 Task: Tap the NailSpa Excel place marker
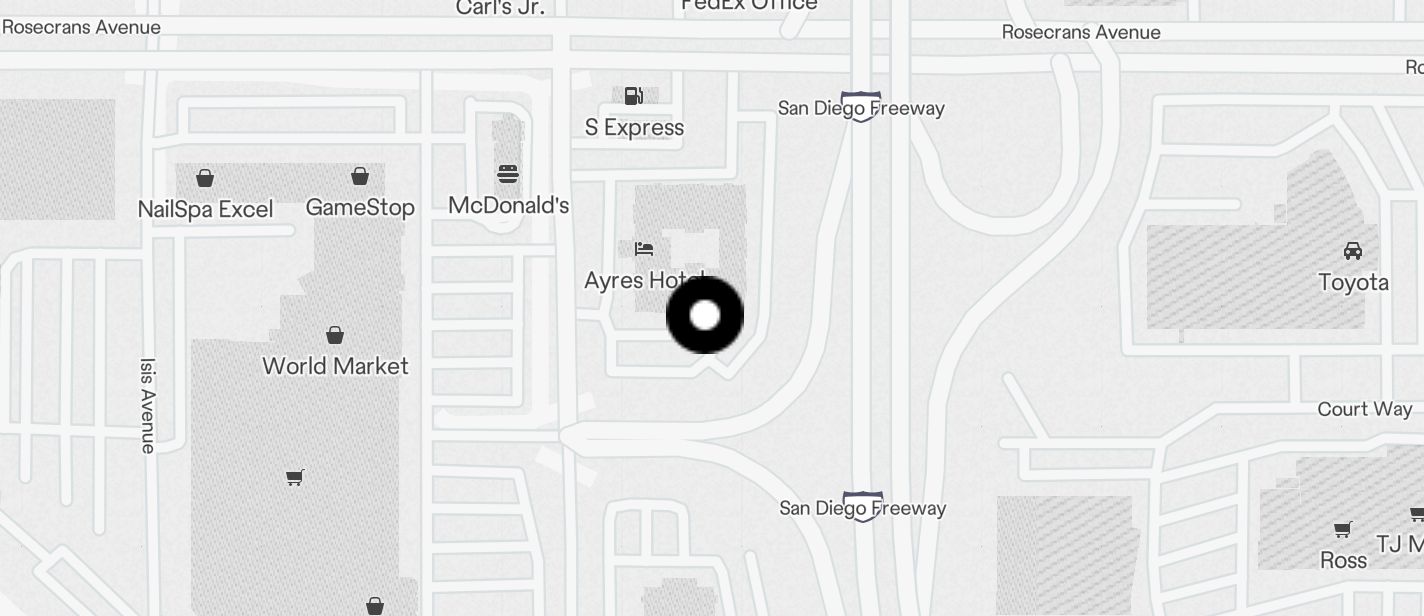(x=205, y=178)
